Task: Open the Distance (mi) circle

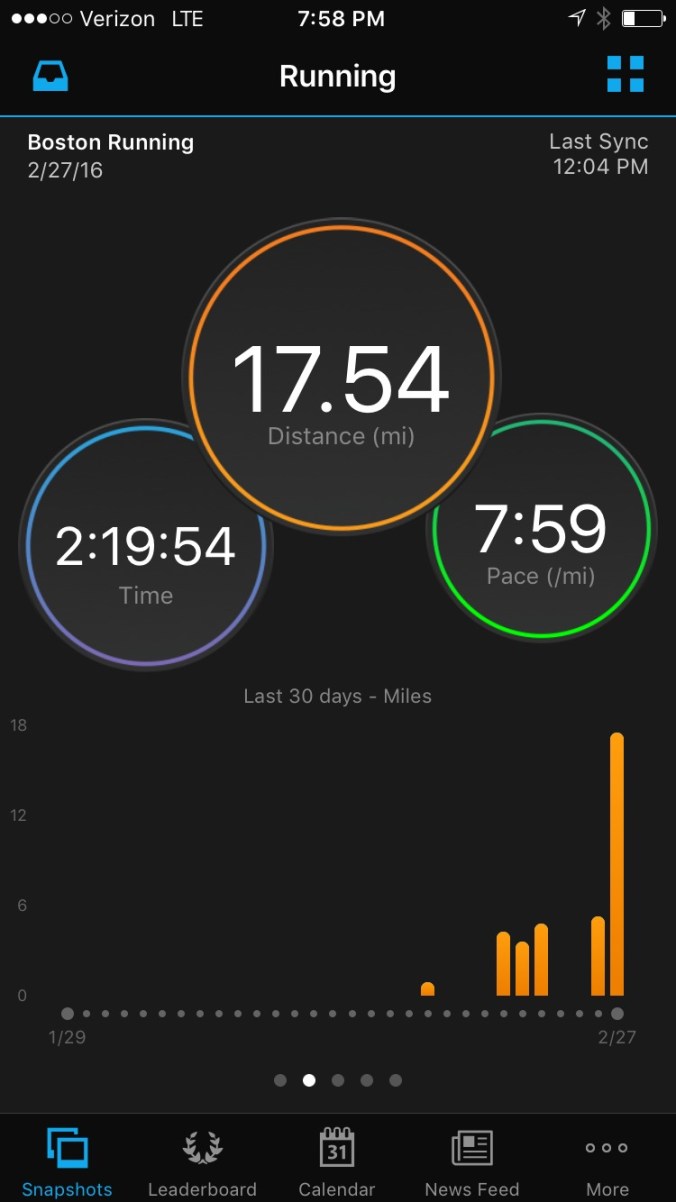Action: [x=340, y=380]
